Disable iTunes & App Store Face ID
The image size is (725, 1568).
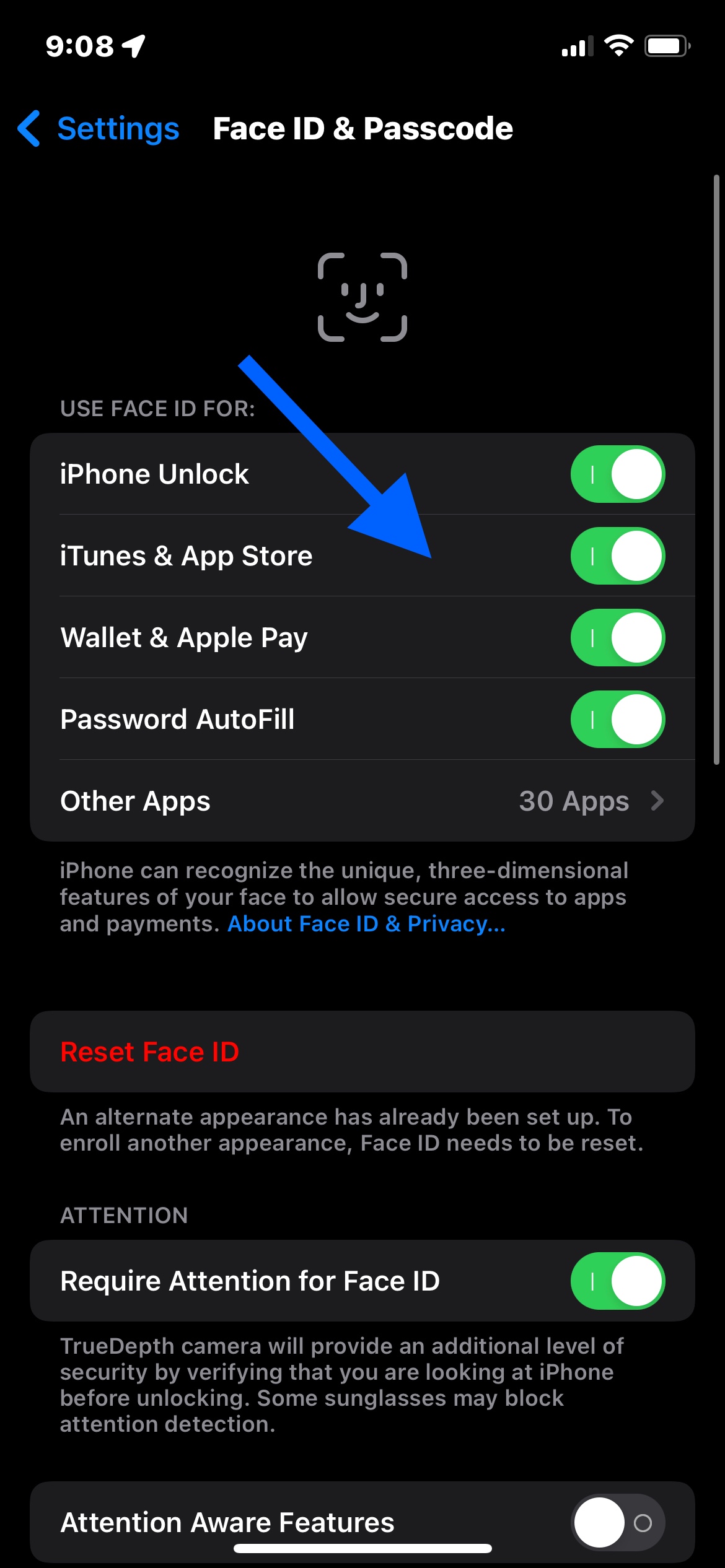pos(618,556)
